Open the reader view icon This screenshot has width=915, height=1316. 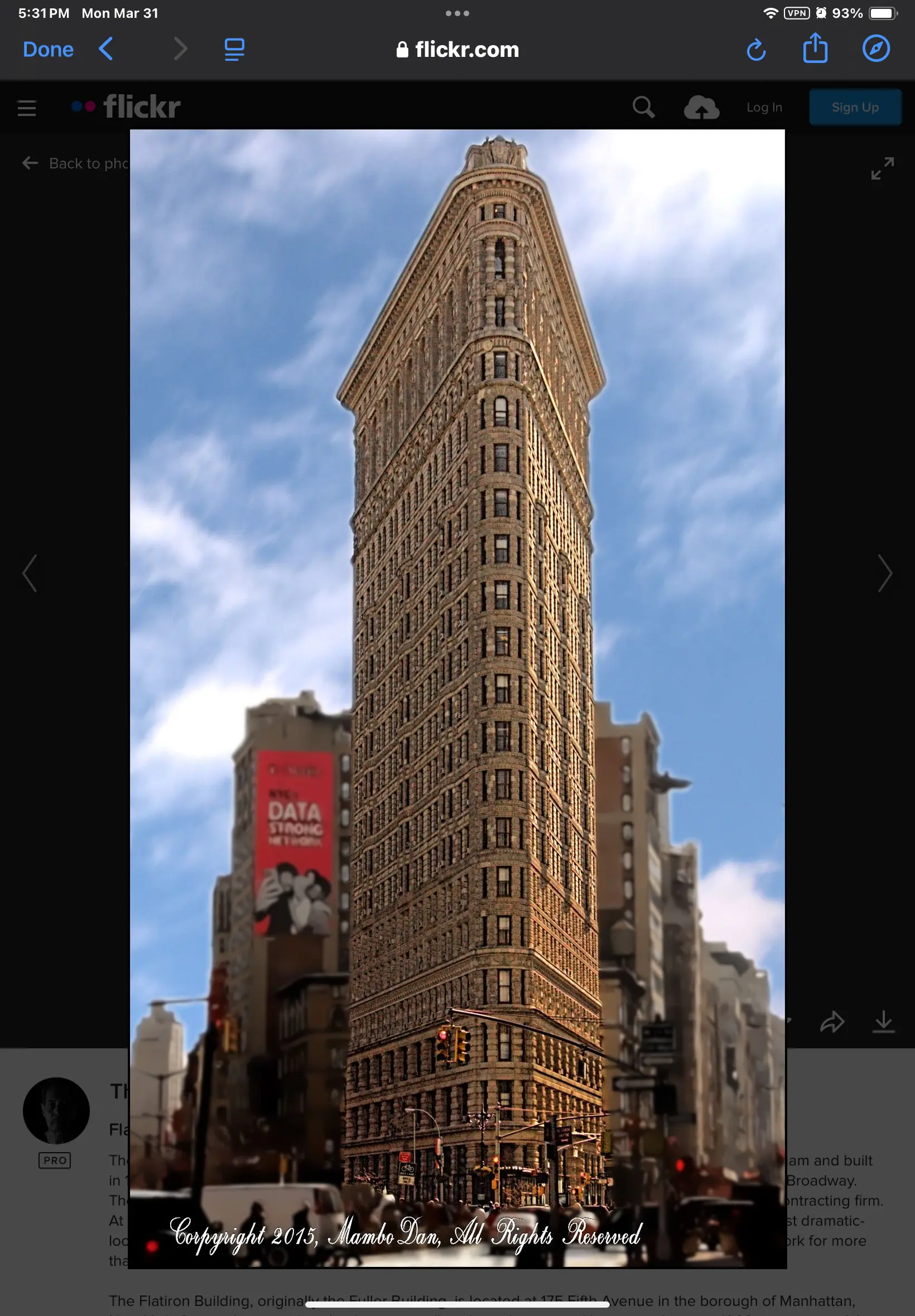tap(234, 49)
